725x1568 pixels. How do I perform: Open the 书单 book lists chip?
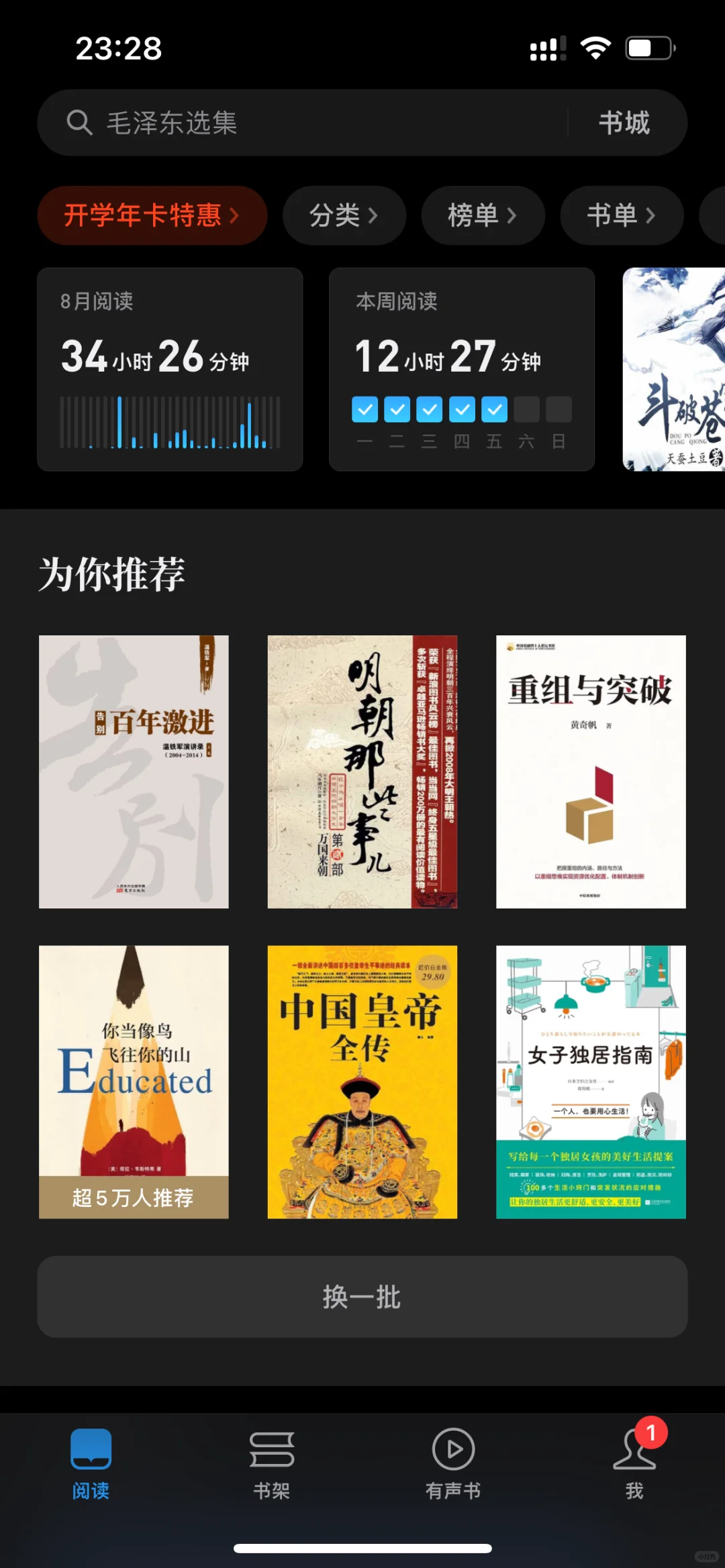(621, 215)
